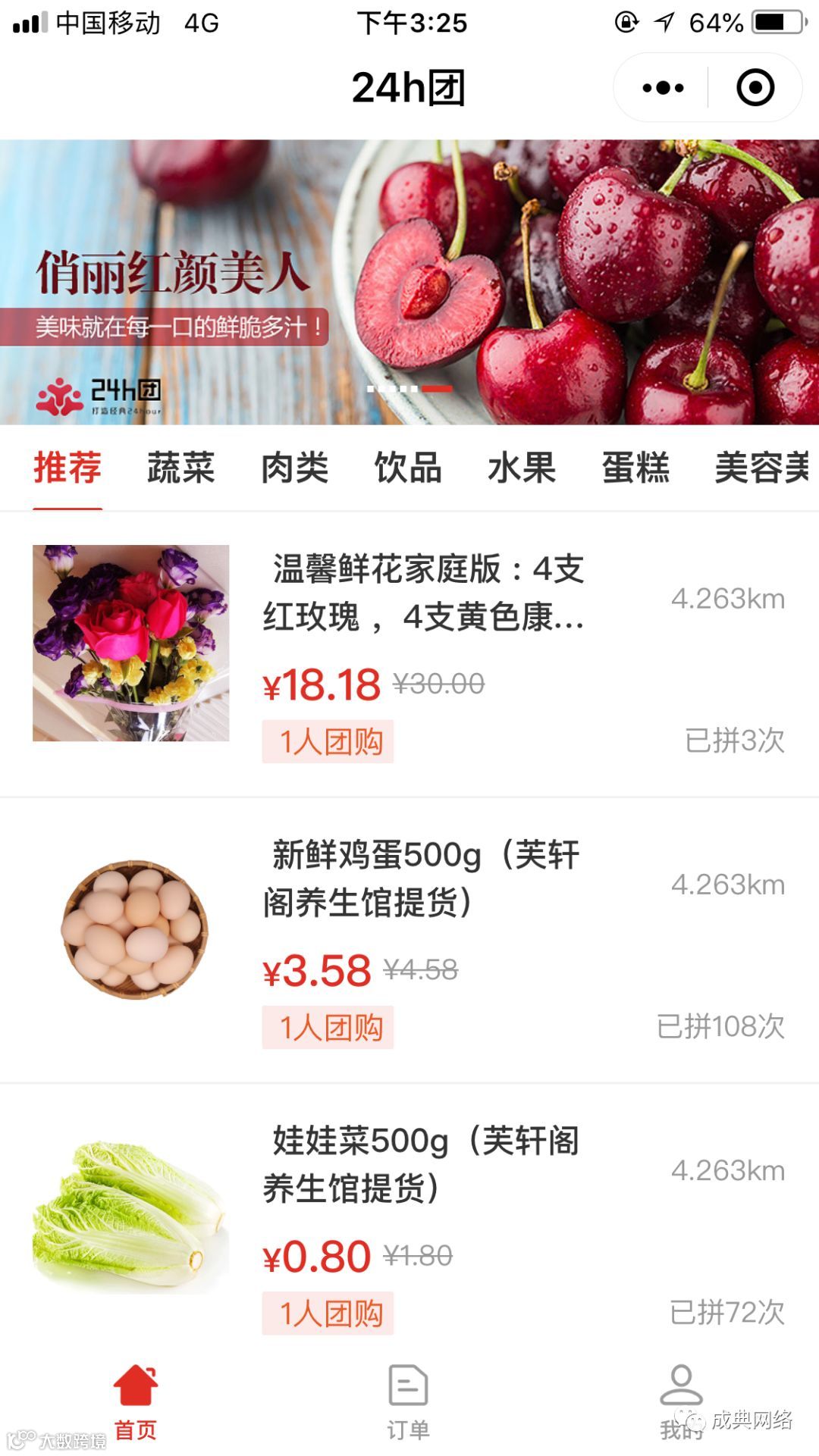Open the 新鲜鸡蛋500g product listing
Image resolution: width=819 pixels, height=1456 pixels.
pos(423,878)
